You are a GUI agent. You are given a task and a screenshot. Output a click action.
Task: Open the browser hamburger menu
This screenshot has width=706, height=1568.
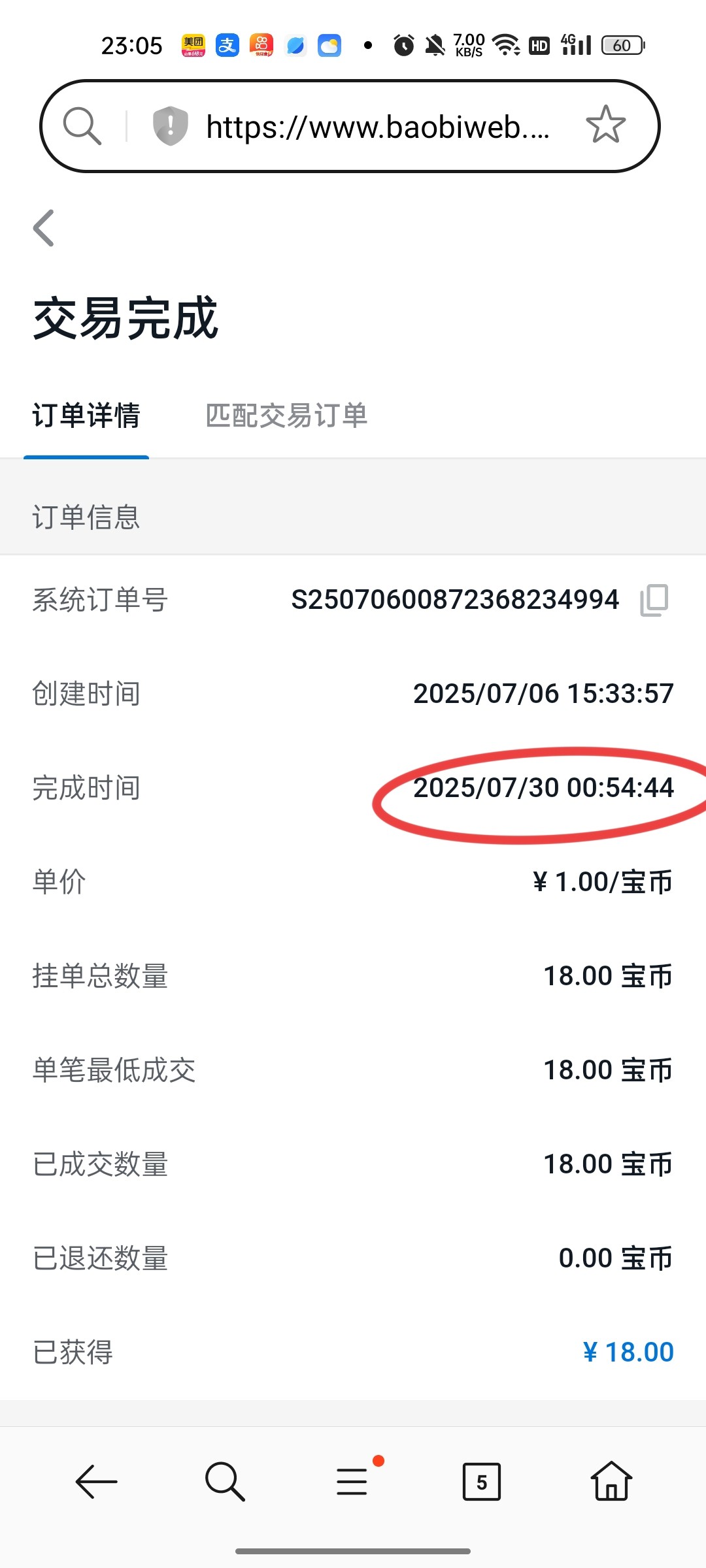[x=353, y=1482]
